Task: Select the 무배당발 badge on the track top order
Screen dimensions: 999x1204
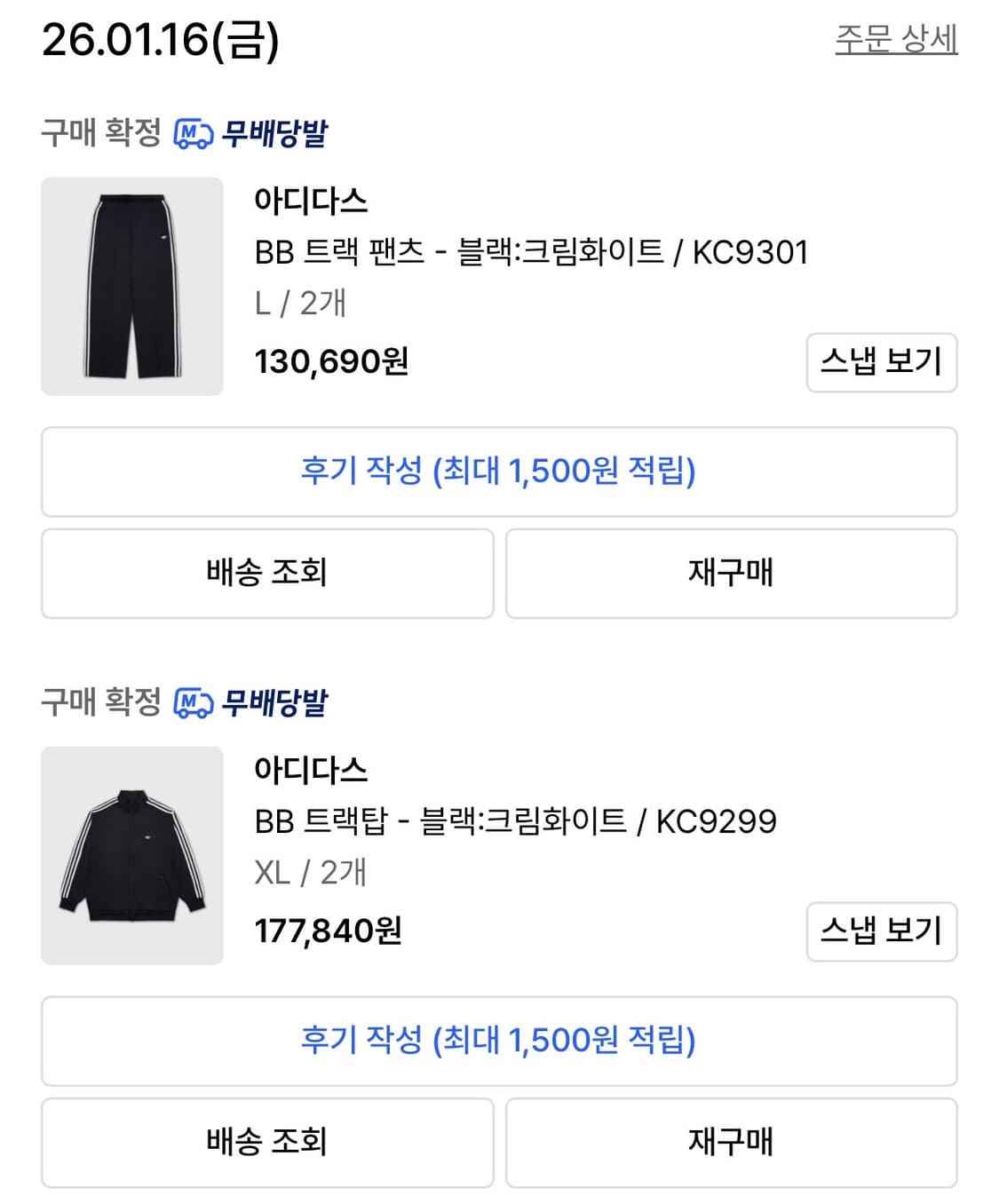Action: (x=275, y=703)
